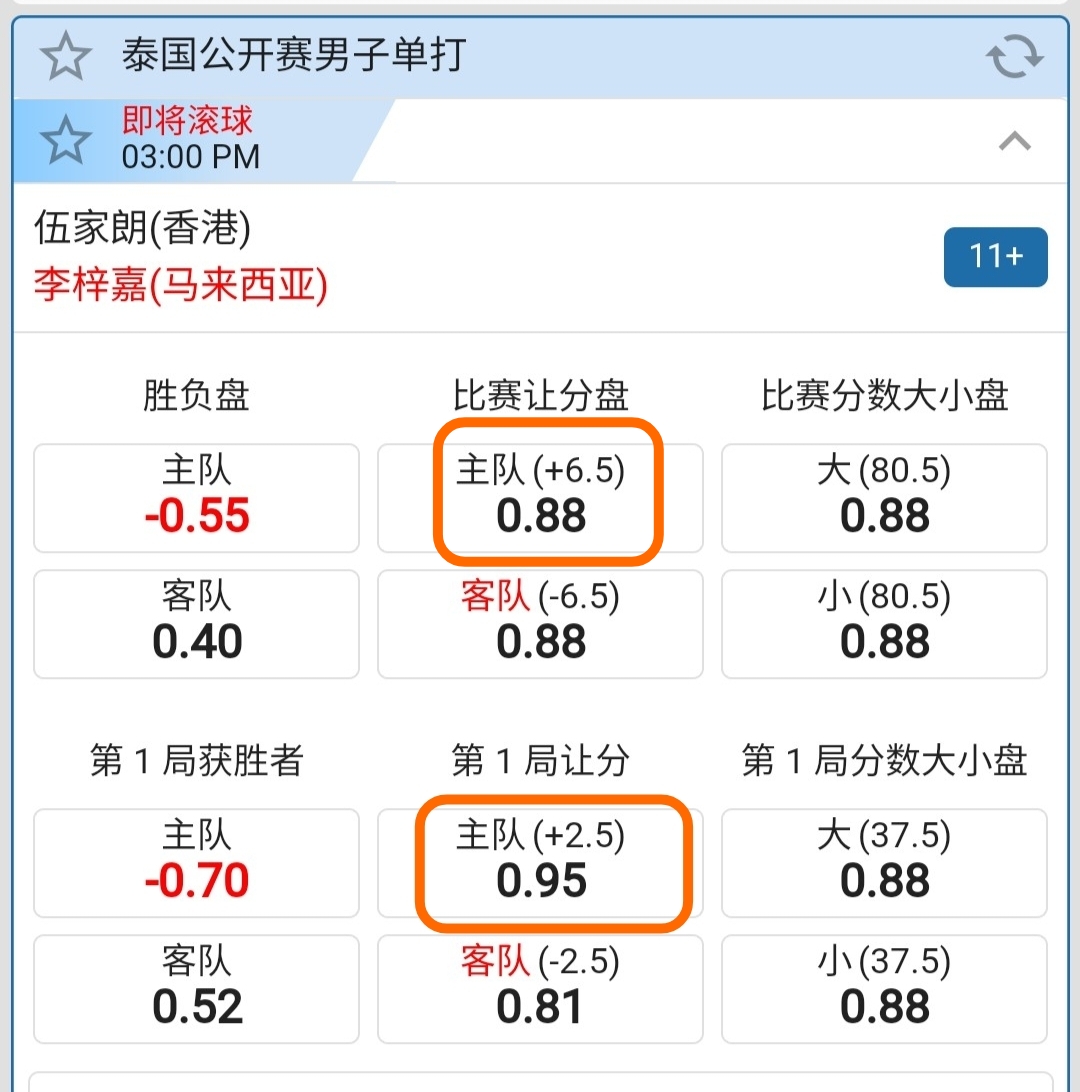Viewport: 1080px width, 1092px height.
Task: Bet on 第1局获胜者 主队 at -0.70
Action: [x=196, y=863]
